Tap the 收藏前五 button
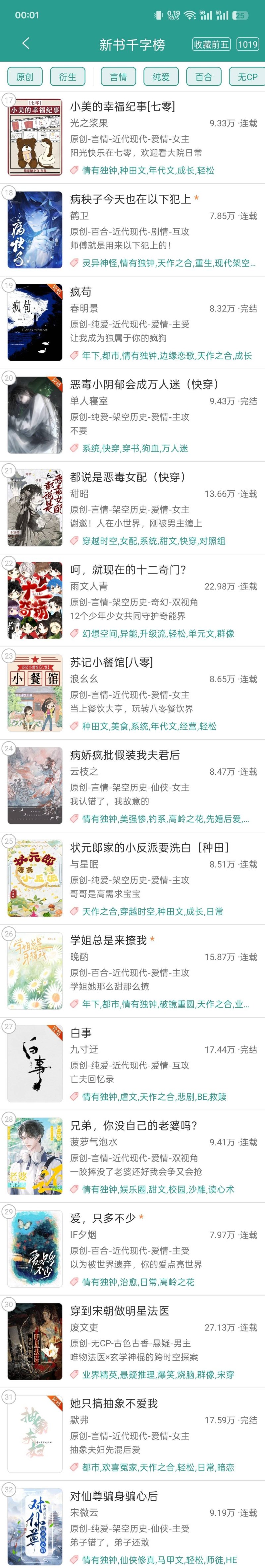 pyautogui.click(x=211, y=44)
